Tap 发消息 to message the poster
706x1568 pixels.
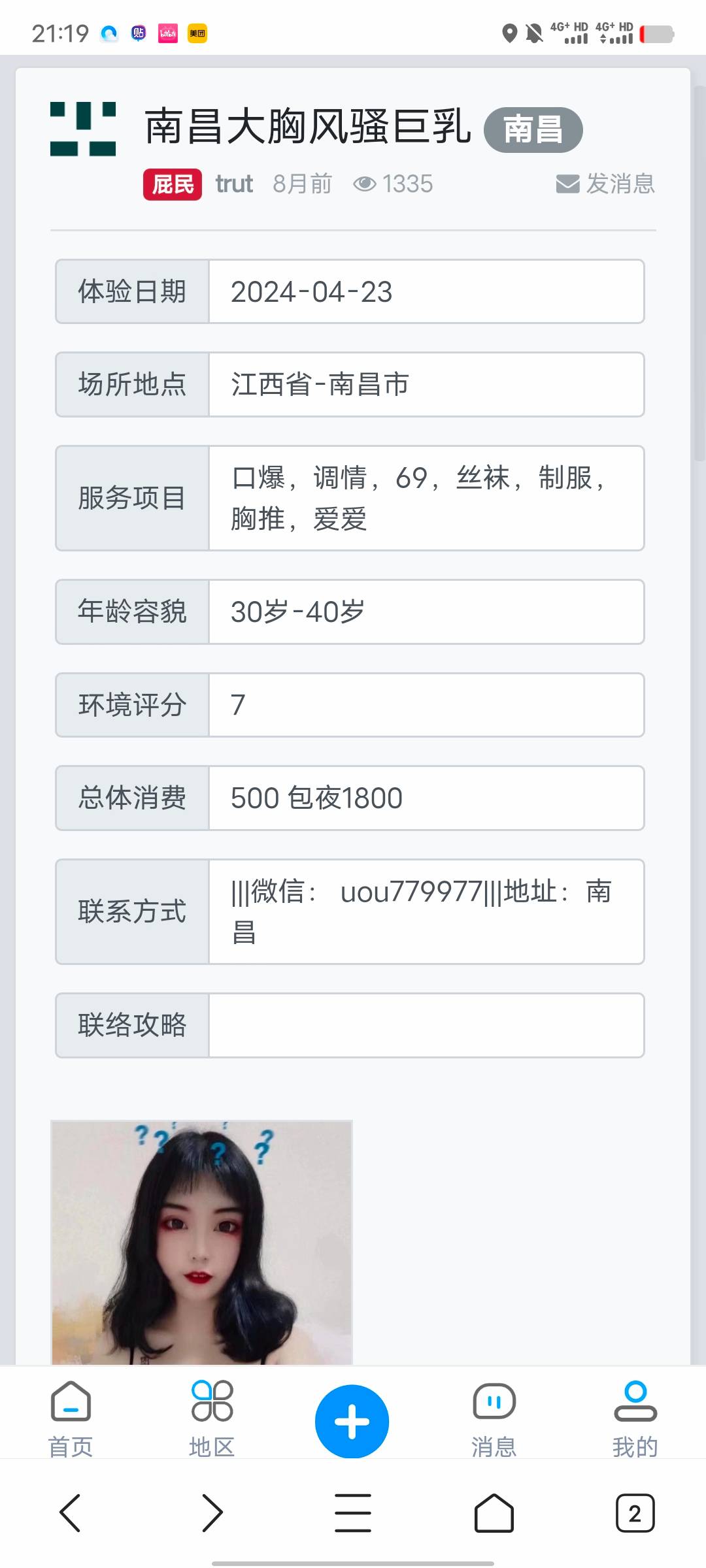pyautogui.click(x=605, y=184)
